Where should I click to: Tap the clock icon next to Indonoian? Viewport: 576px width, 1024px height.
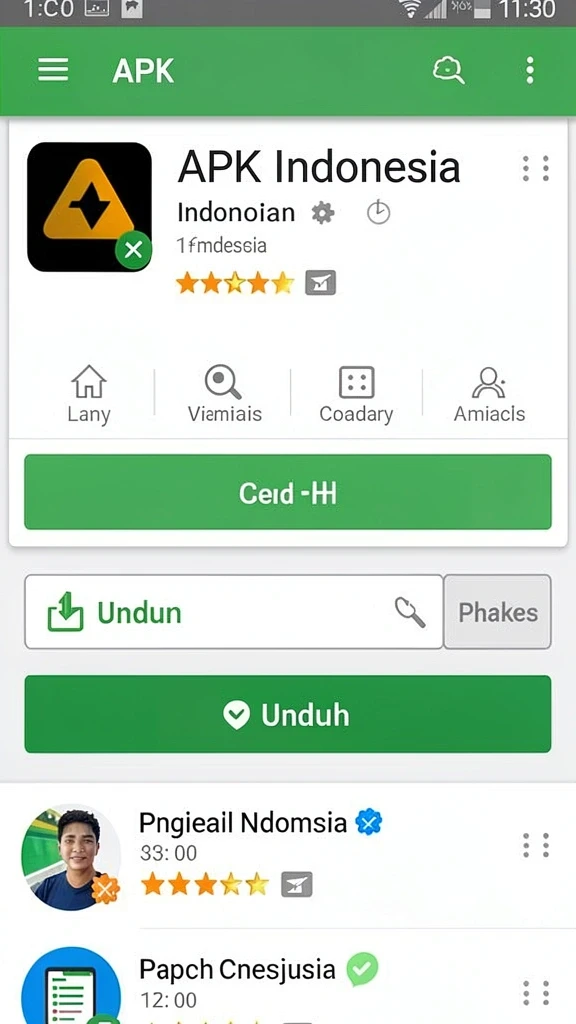click(378, 213)
